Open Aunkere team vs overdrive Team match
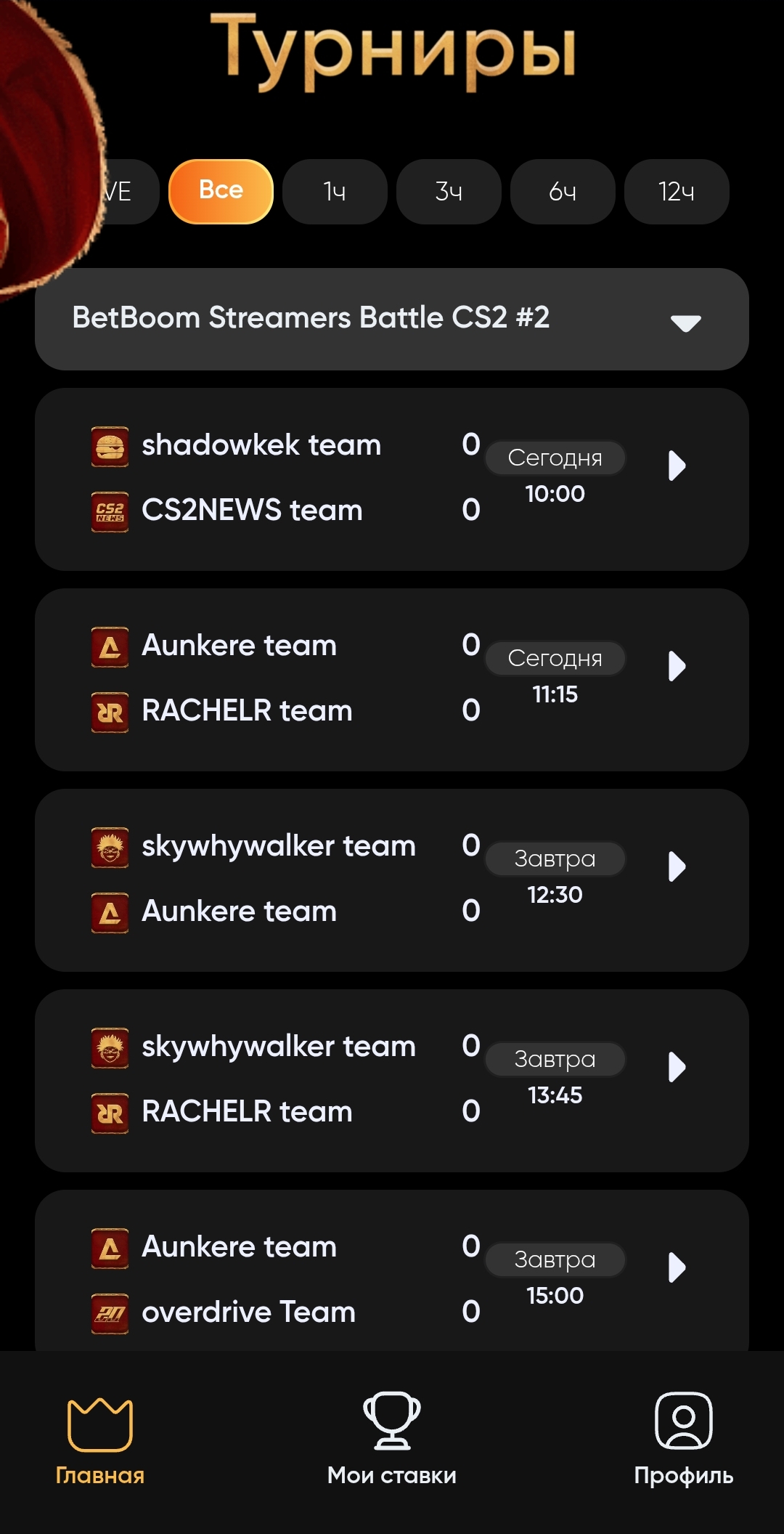 coord(392,1270)
